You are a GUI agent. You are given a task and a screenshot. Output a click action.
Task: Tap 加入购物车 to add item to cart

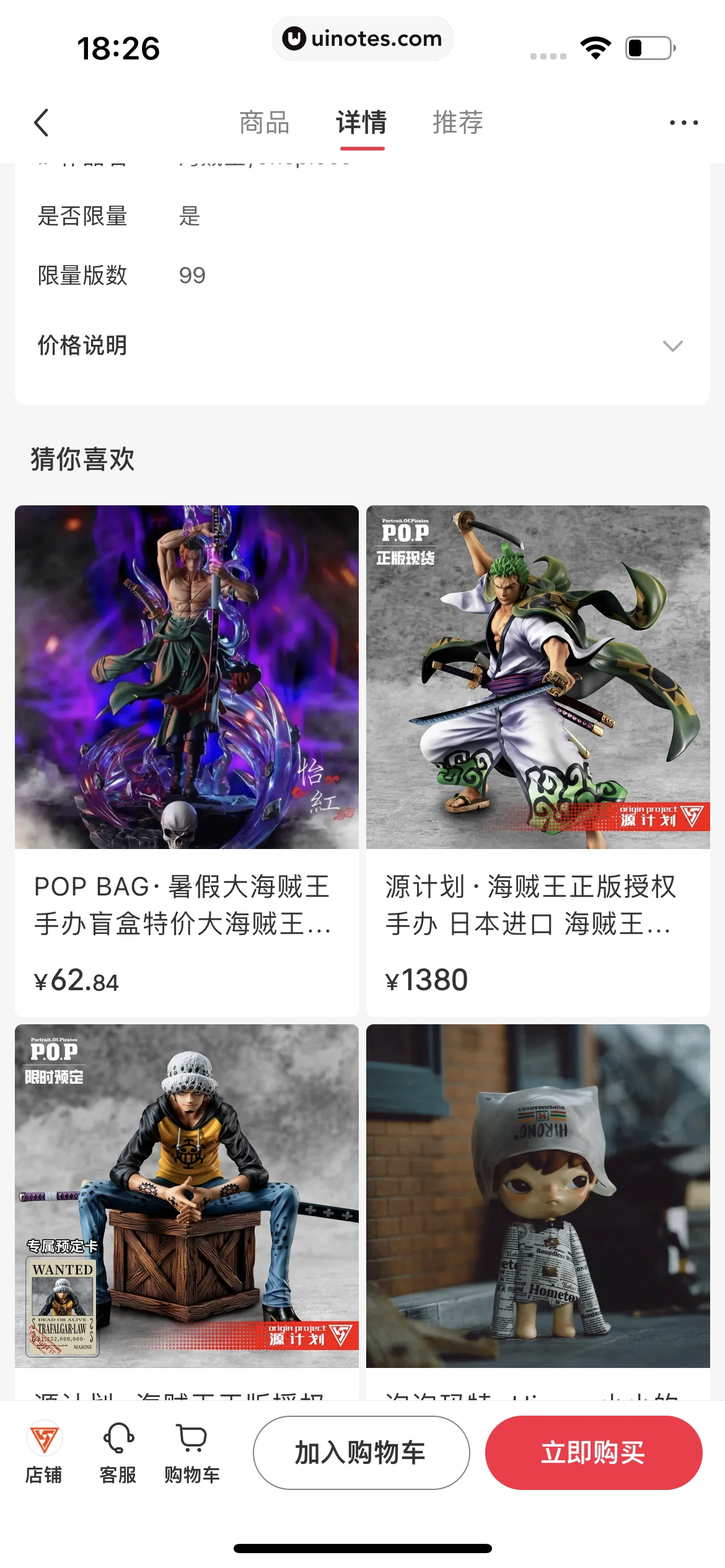point(361,1452)
